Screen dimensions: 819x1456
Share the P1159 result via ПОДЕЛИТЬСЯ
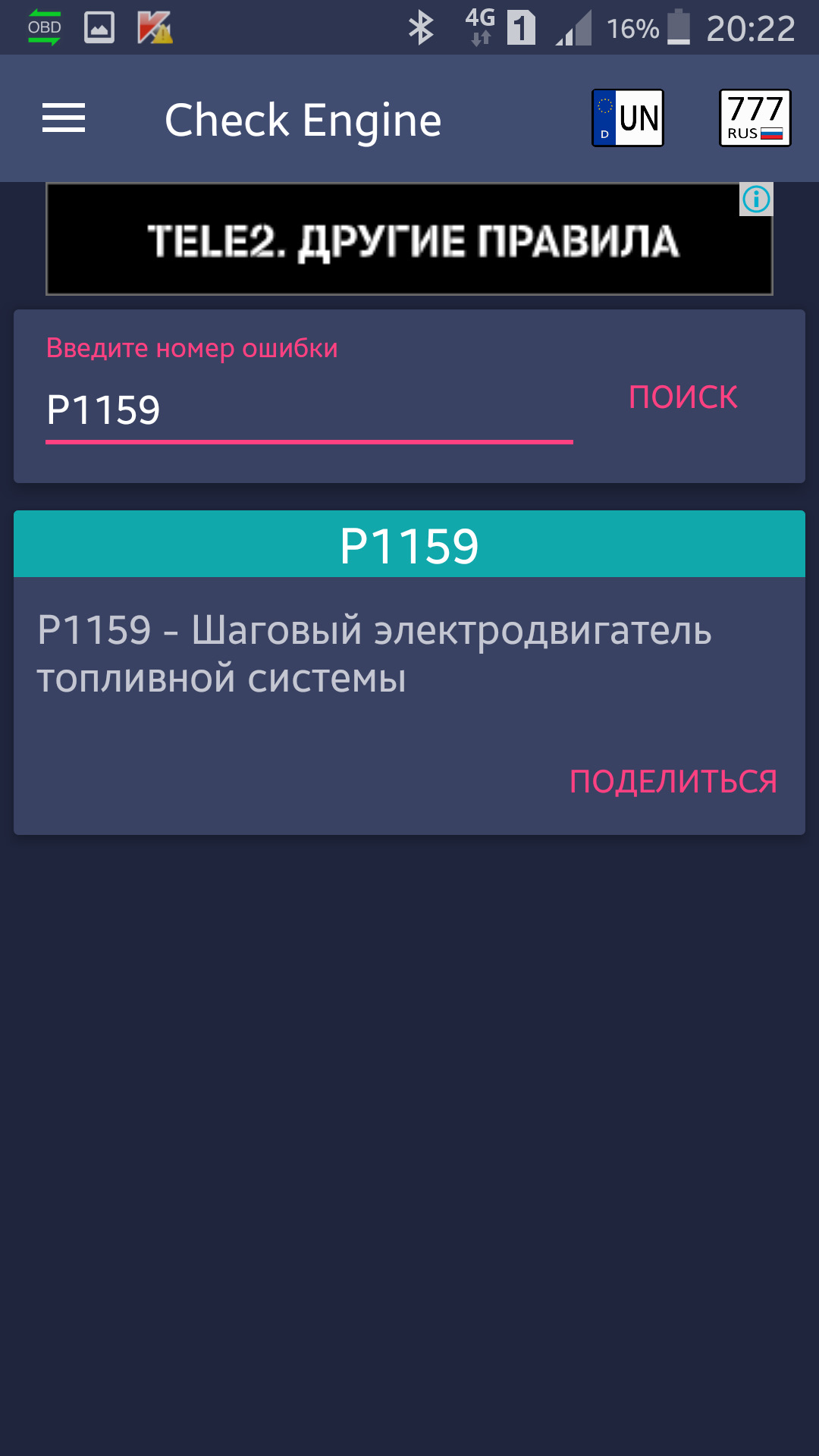coord(673,781)
